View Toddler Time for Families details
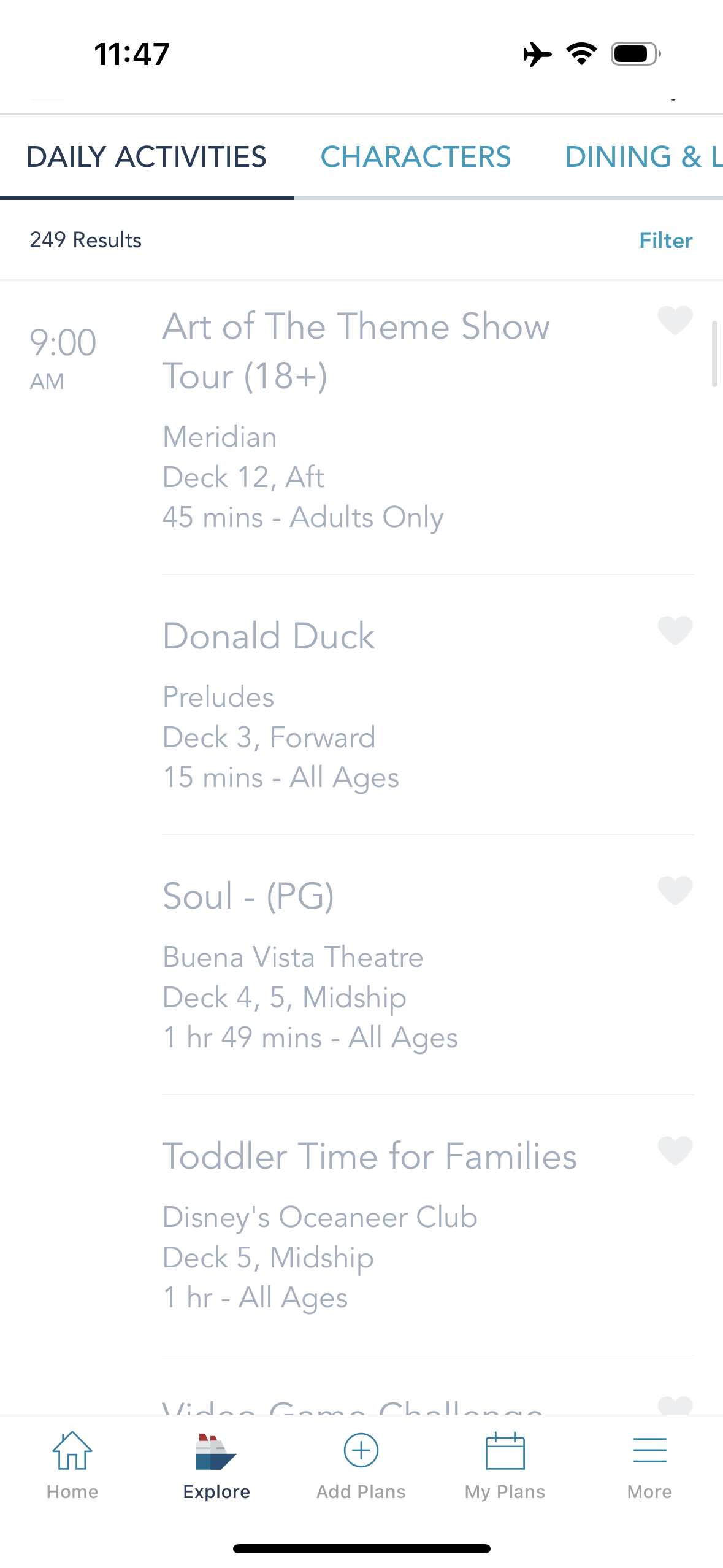 click(x=369, y=1156)
